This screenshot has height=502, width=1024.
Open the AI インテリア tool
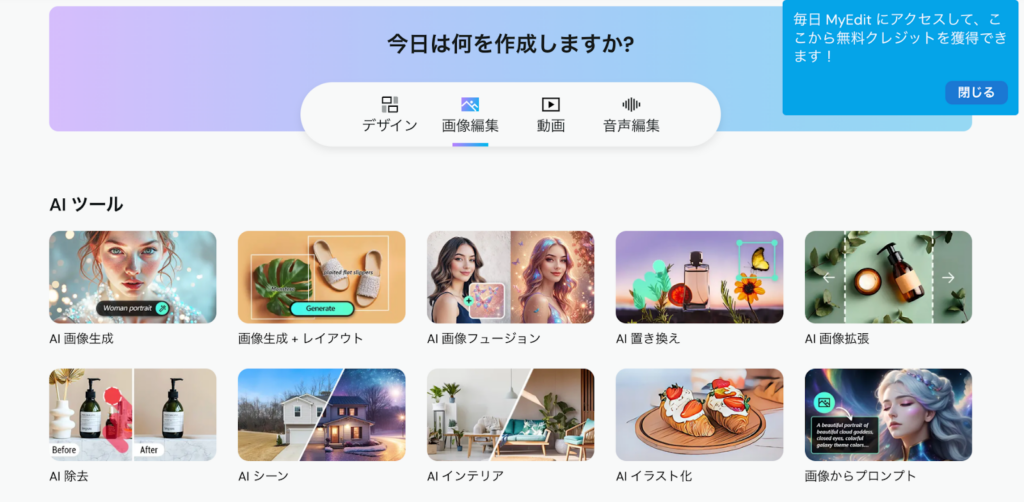coord(510,414)
